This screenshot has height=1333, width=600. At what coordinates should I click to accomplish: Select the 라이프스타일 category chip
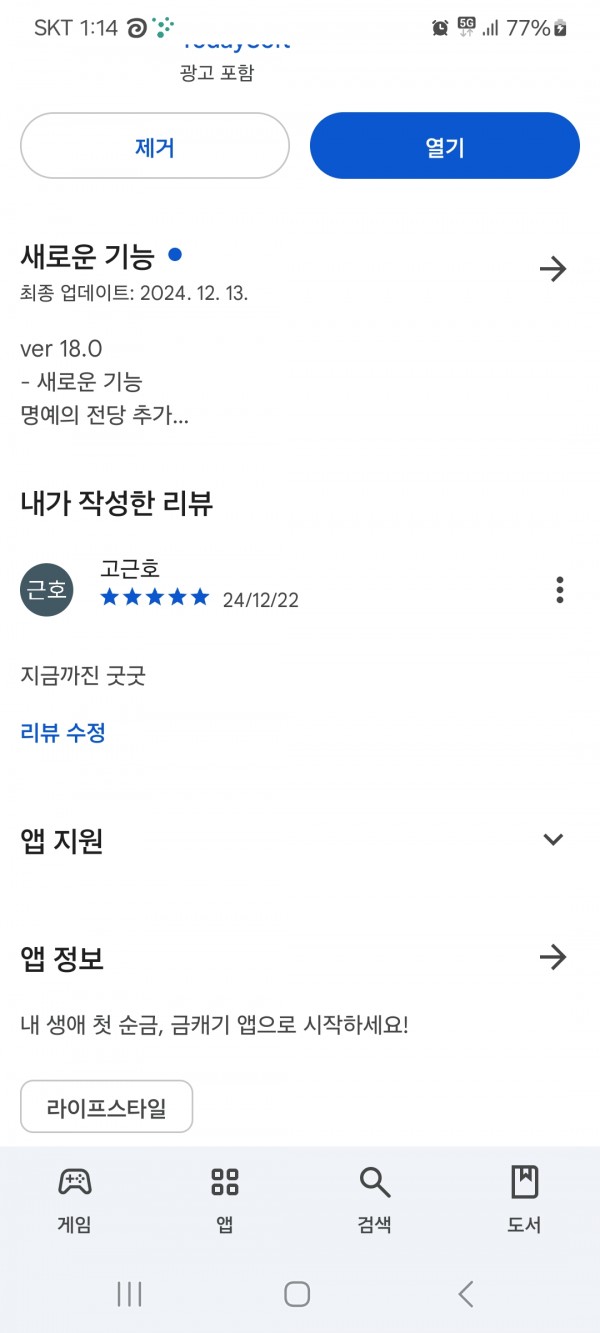[107, 1107]
